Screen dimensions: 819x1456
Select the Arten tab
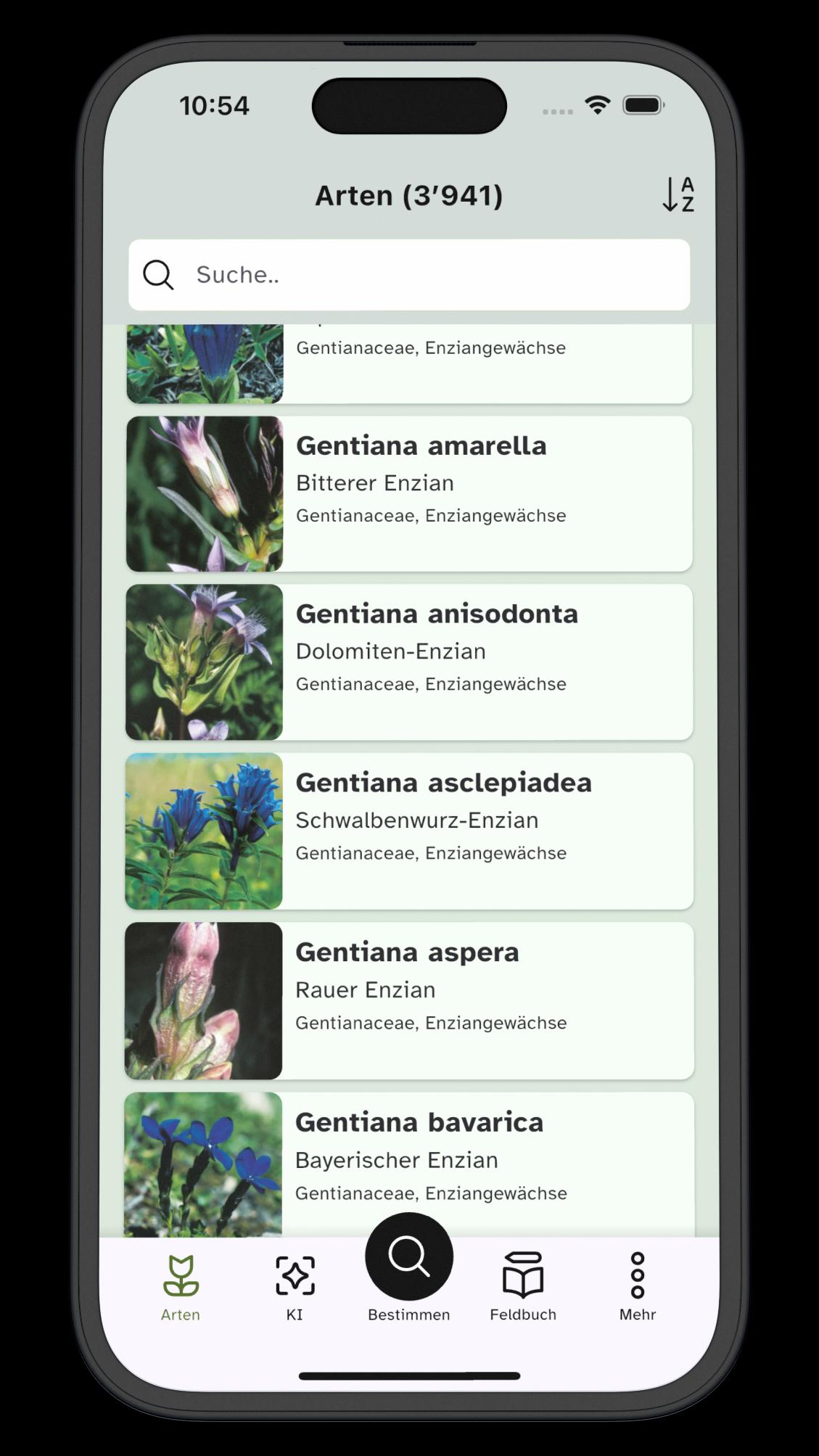click(181, 1286)
